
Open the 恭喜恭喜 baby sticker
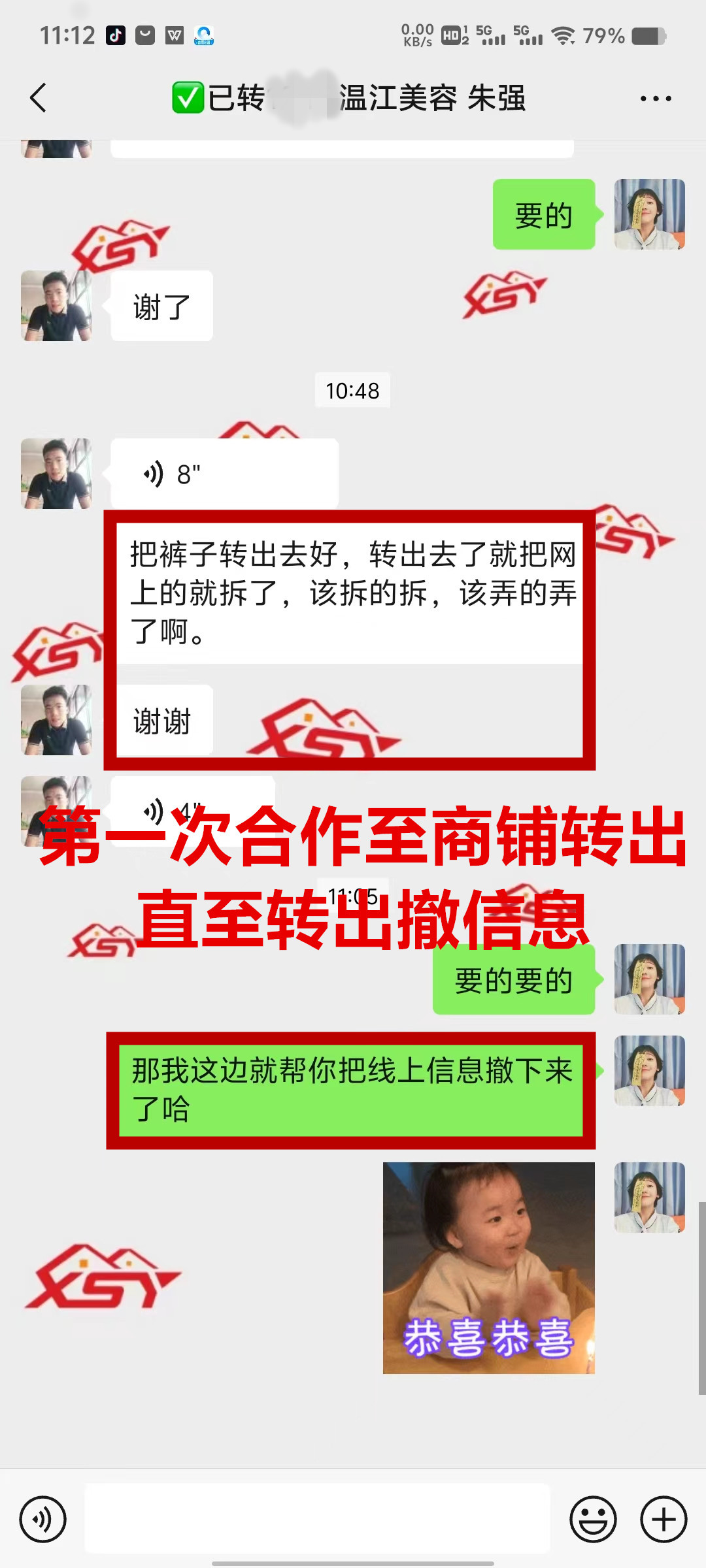click(488, 1267)
